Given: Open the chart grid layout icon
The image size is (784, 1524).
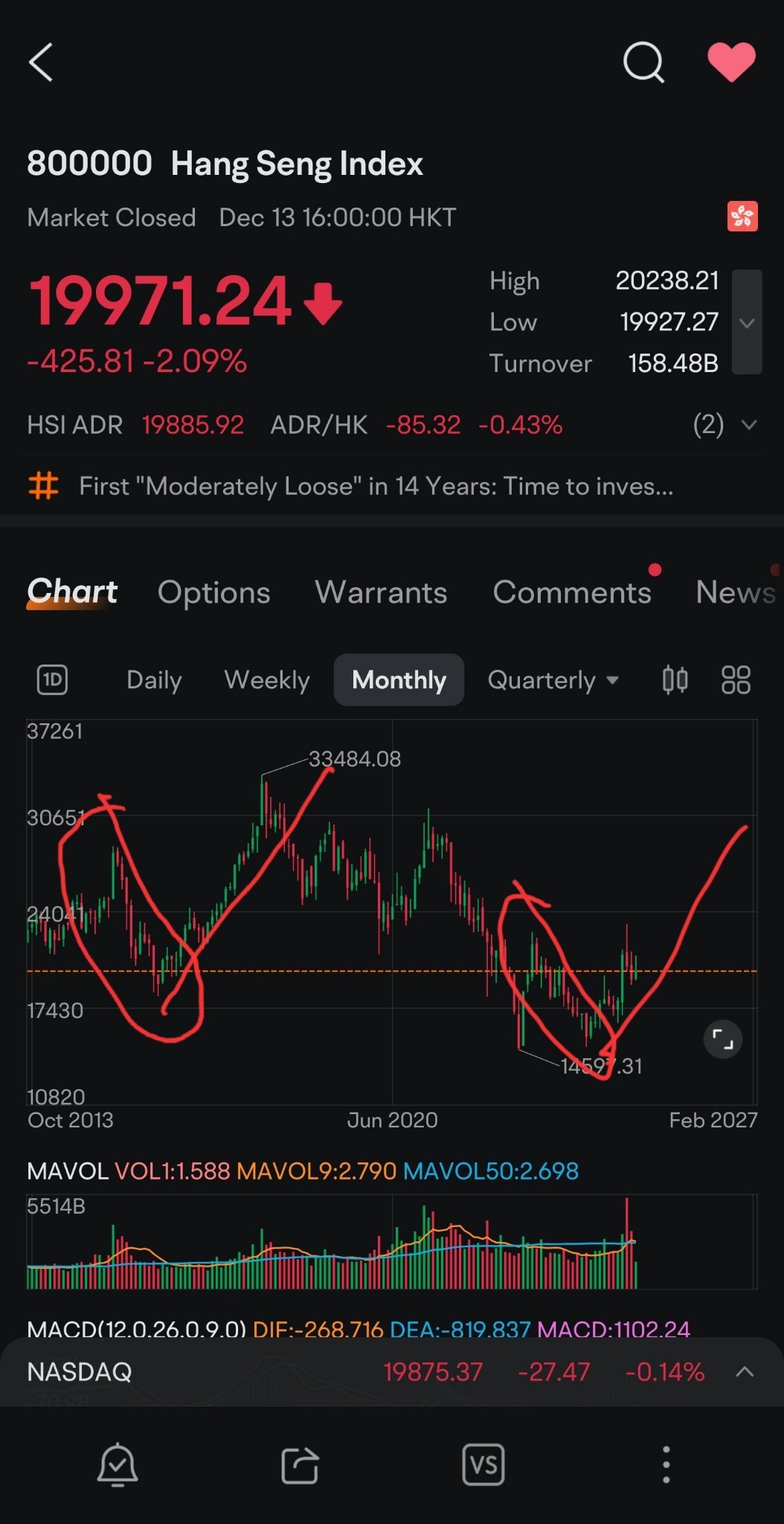Looking at the screenshot, I should pyautogui.click(x=736, y=679).
